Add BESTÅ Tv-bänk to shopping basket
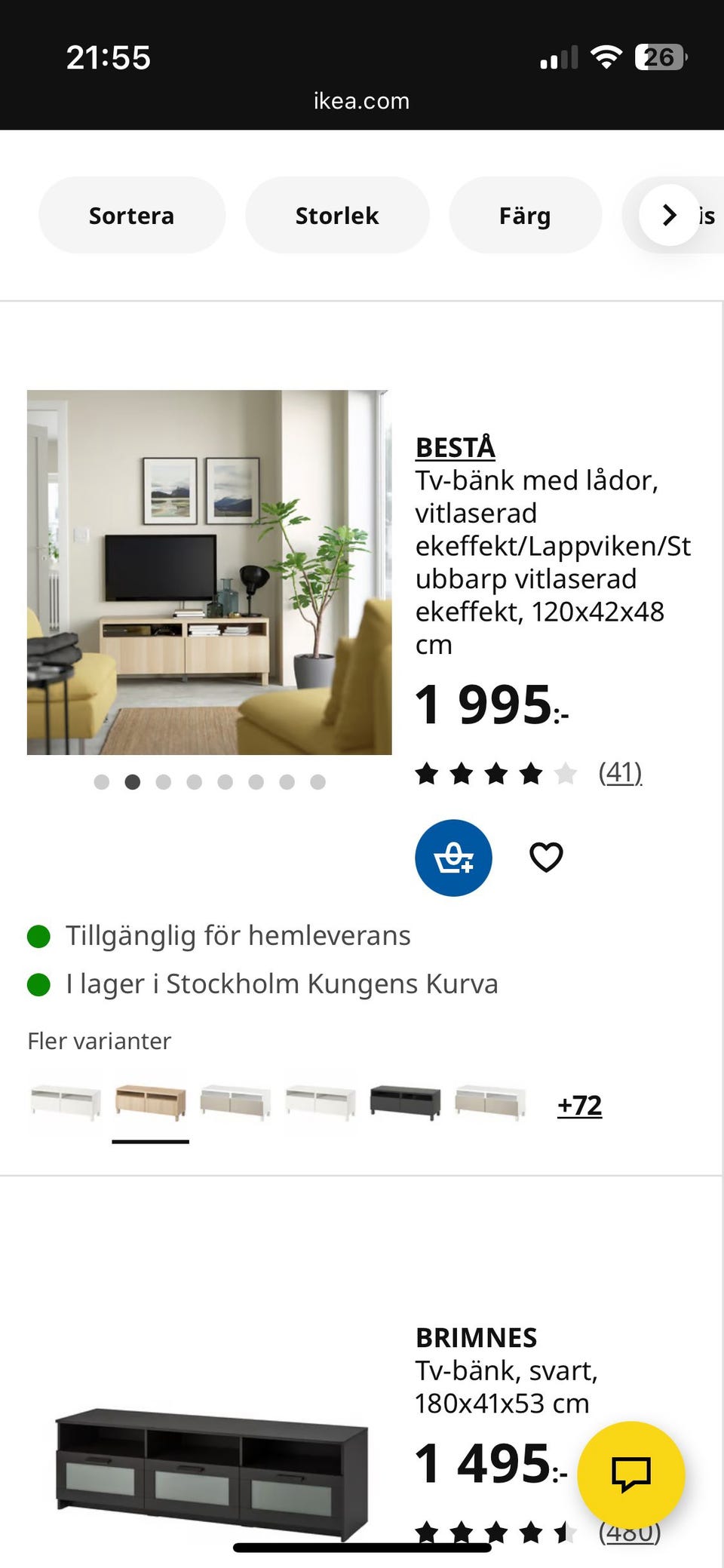Screen dimensions: 724x1568 tap(452, 857)
